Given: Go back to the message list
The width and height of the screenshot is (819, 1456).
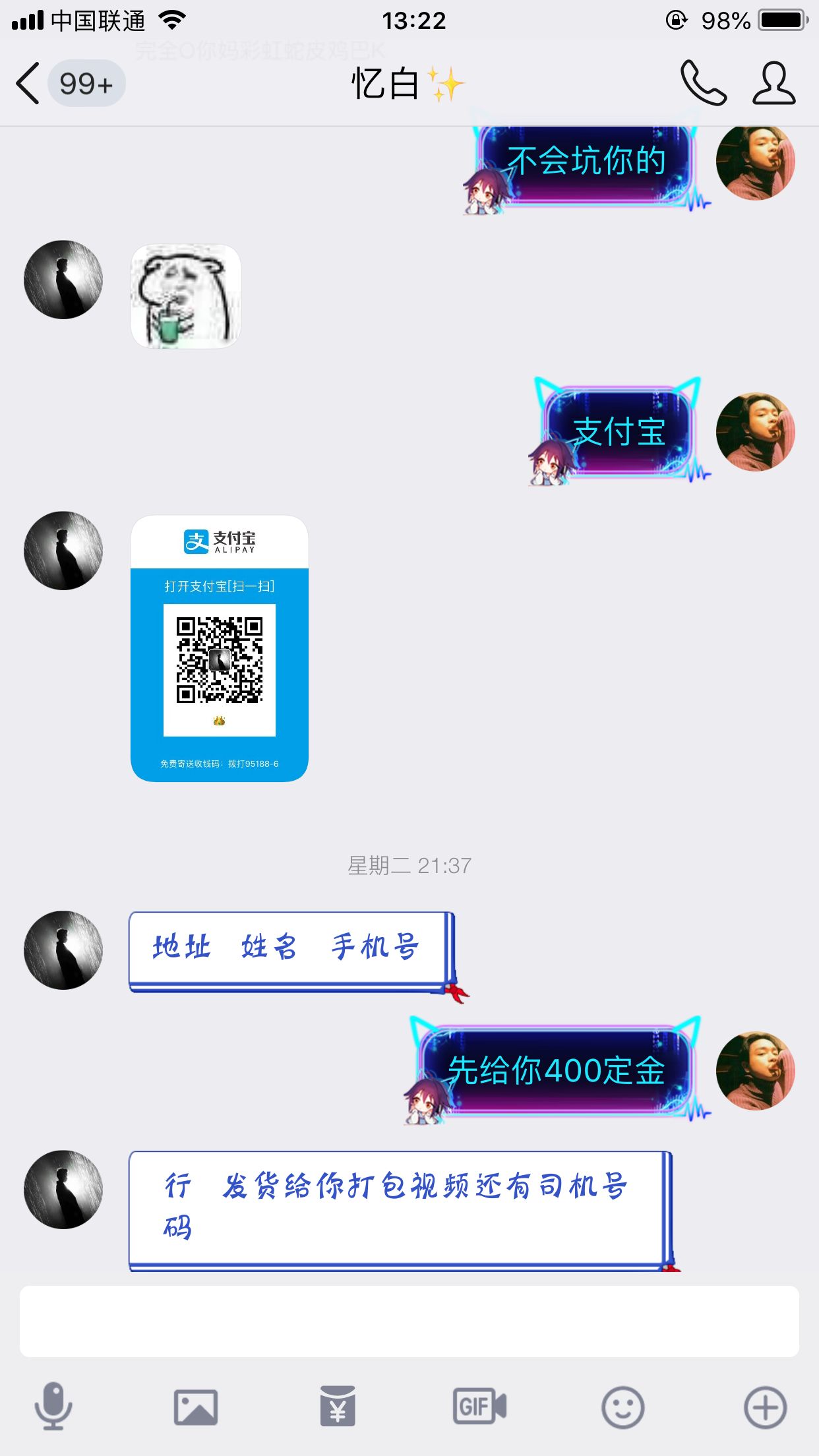Looking at the screenshot, I should click(28, 84).
